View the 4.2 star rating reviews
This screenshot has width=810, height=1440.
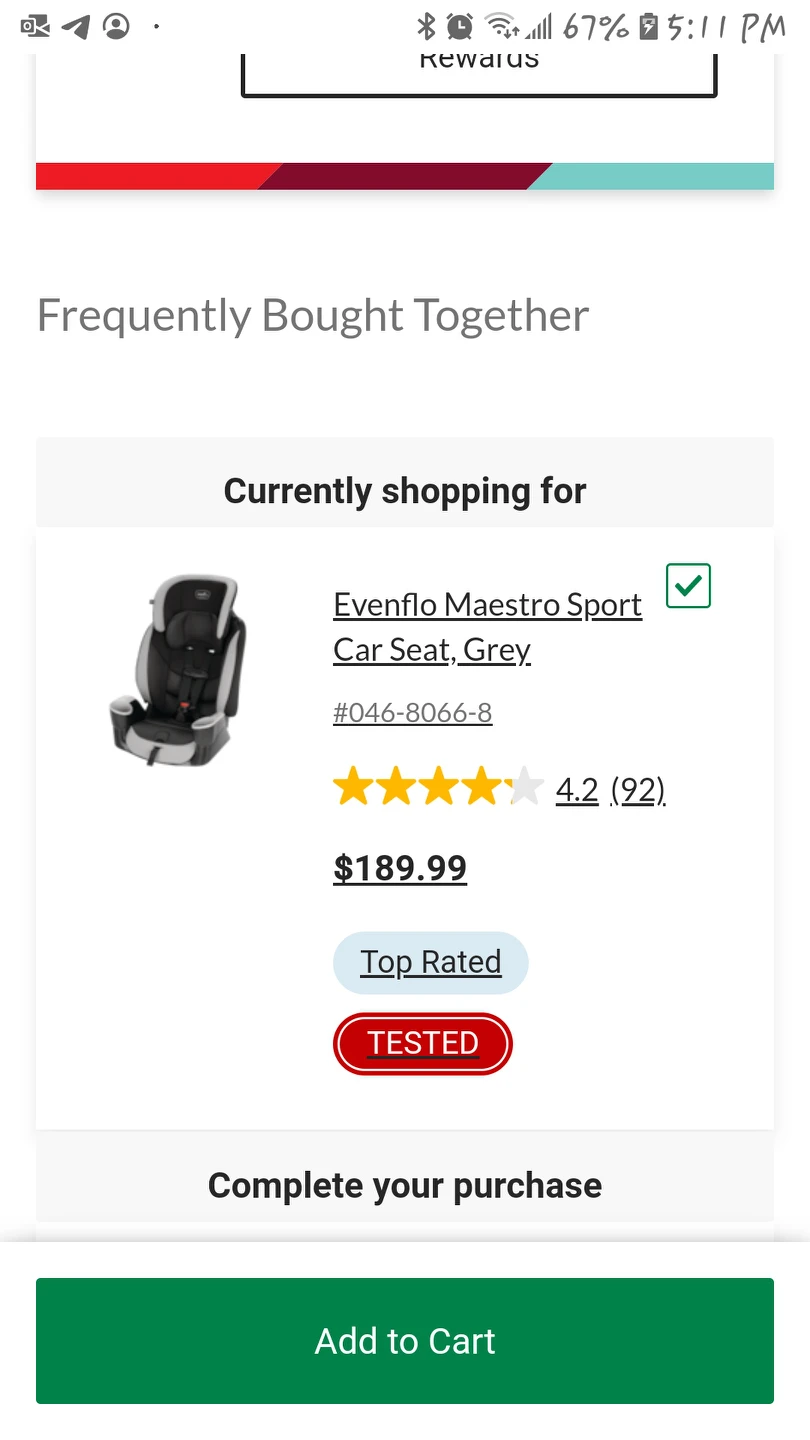(x=499, y=789)
